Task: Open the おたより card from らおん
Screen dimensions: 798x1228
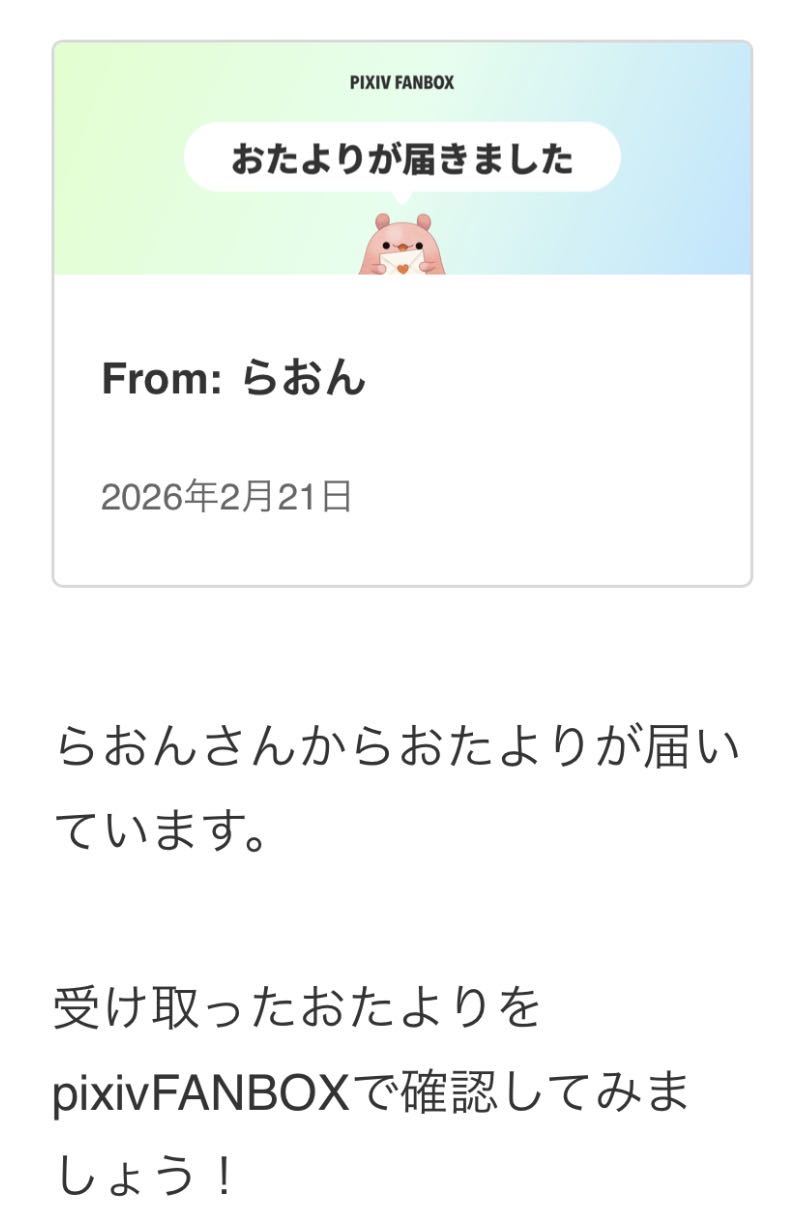Action: pyautogui.click(x=401, y=314)
